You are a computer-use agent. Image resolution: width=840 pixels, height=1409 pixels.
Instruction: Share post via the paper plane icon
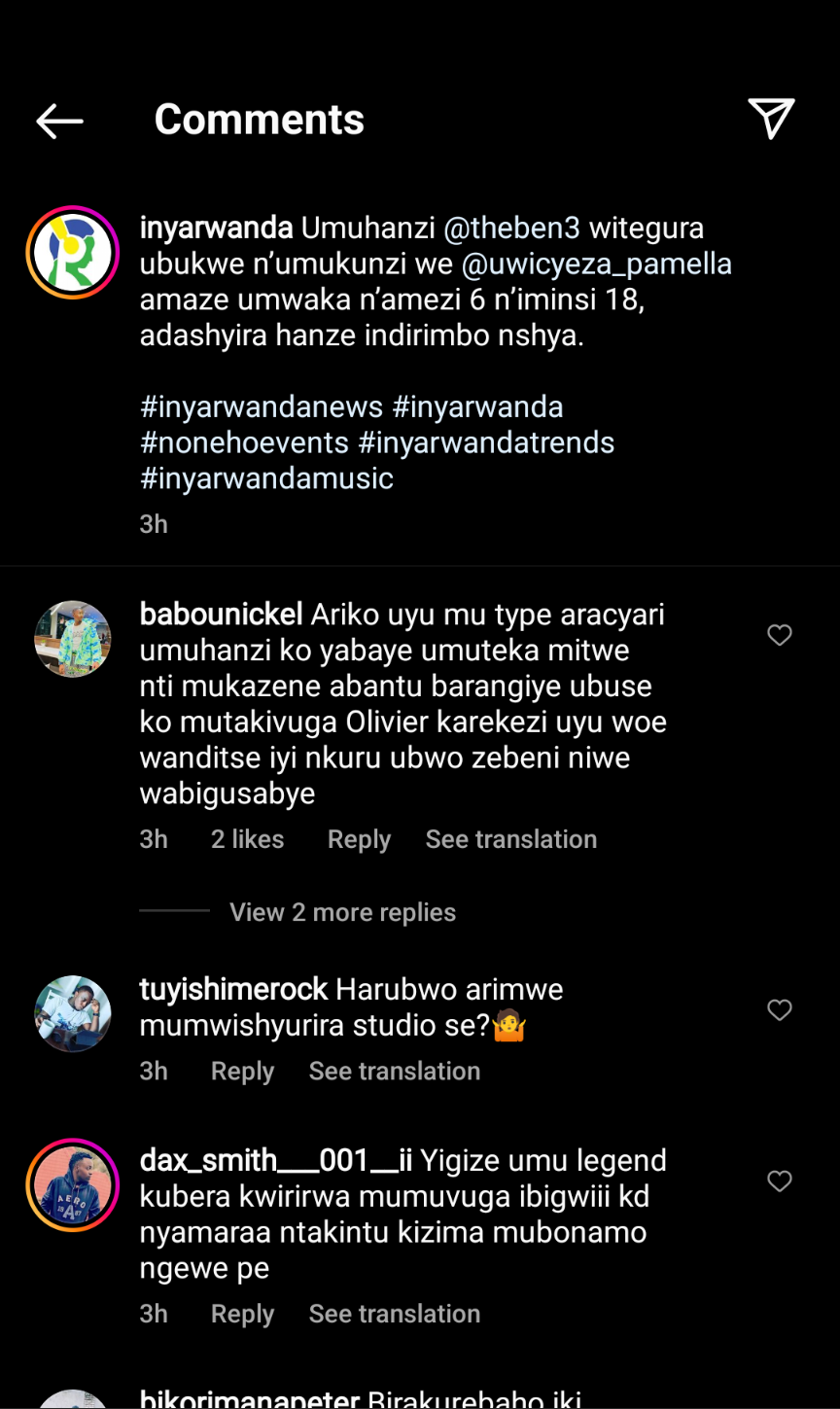[x=771, y=119]
